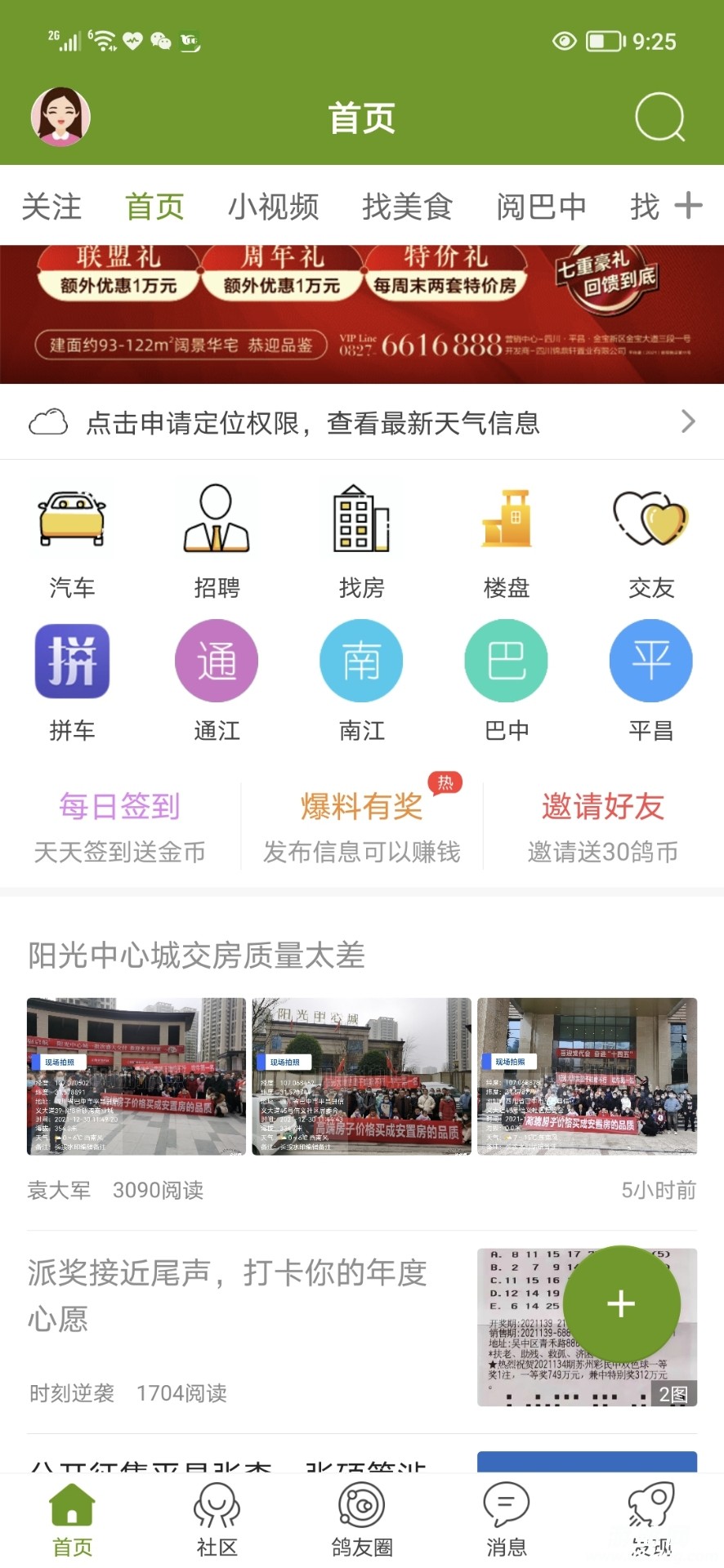Tap the green floating plus button
This screenshot has height=1568, width=724.
pos(621,1303)
